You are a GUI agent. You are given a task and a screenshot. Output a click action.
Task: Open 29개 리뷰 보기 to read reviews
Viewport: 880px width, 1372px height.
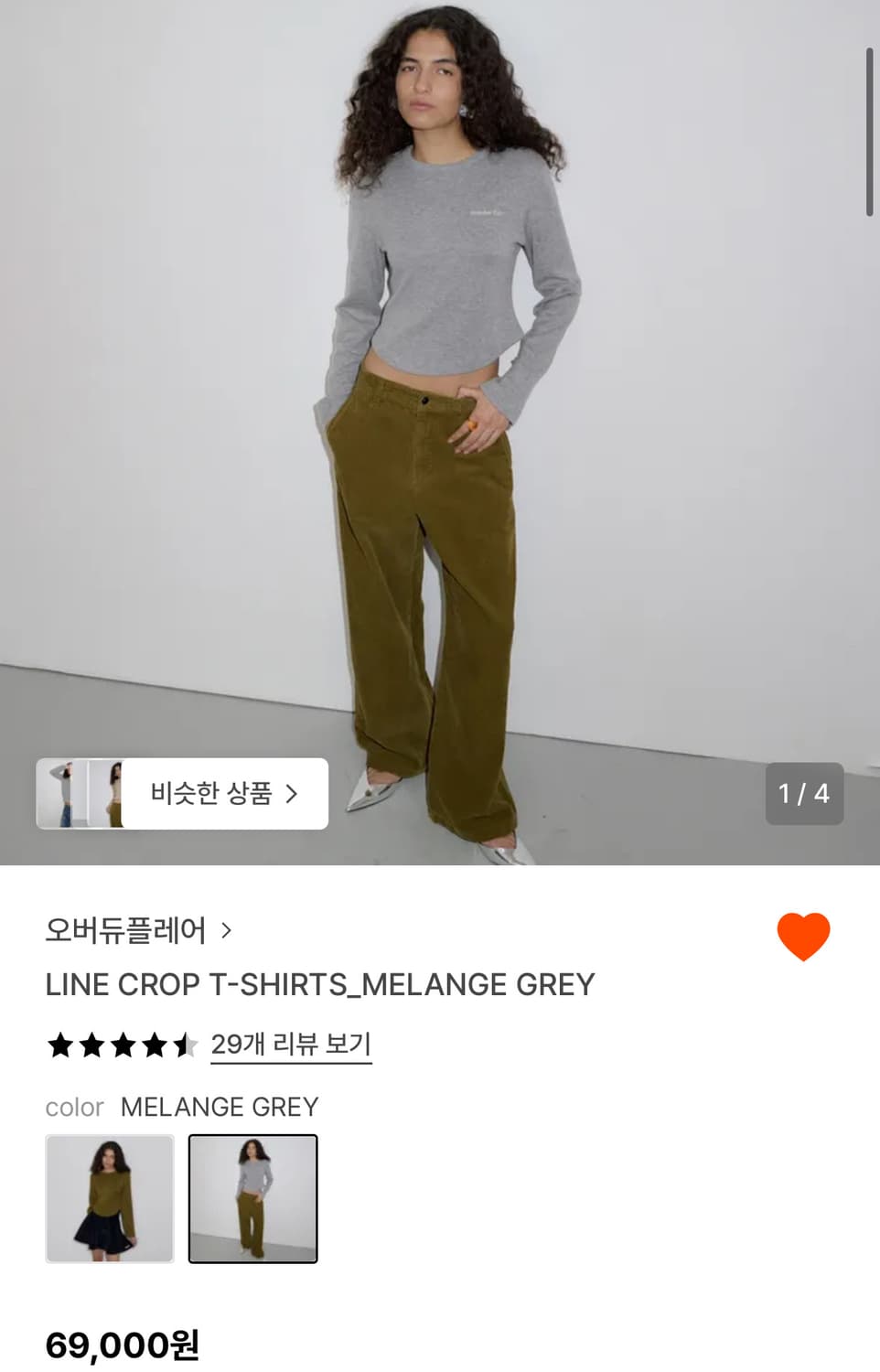pos(290,1044)
